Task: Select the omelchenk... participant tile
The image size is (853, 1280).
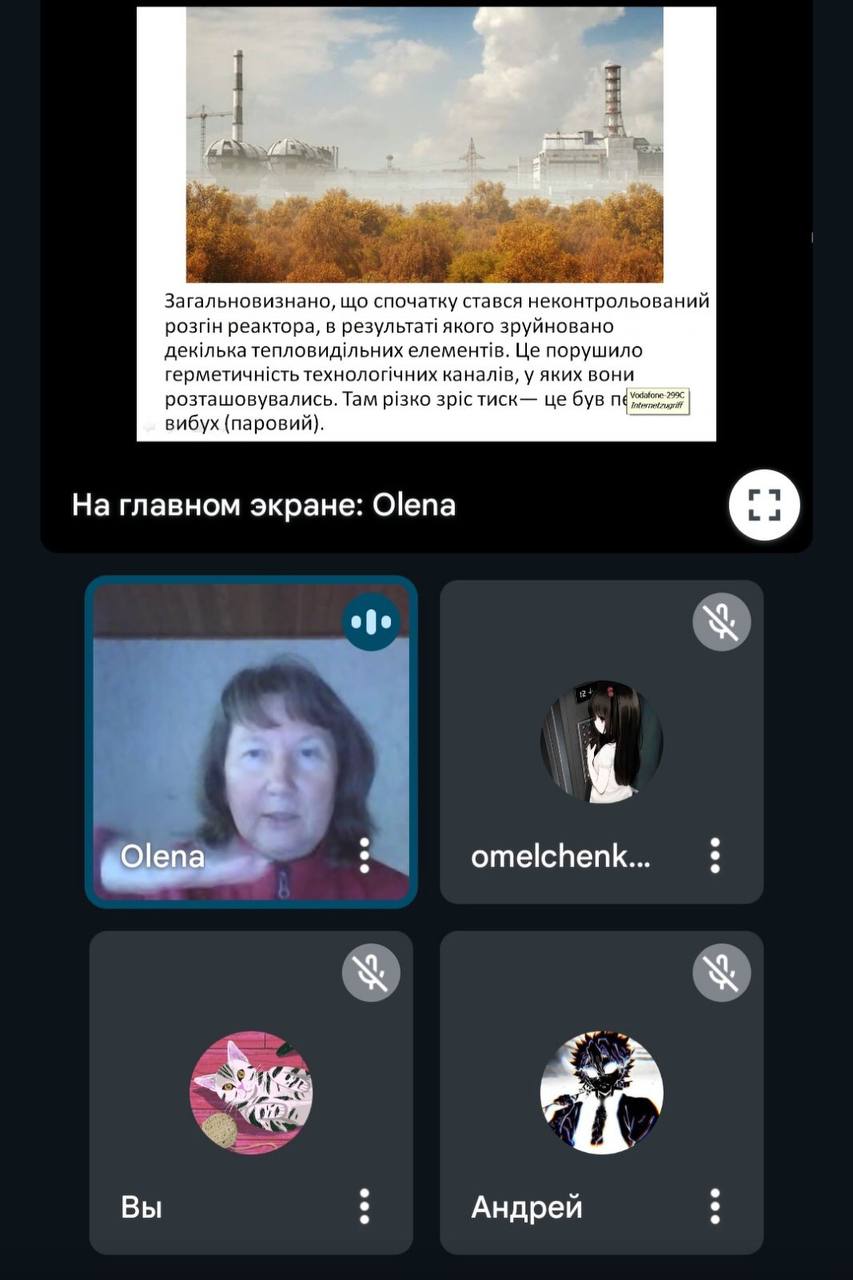Action: [601, 742]
